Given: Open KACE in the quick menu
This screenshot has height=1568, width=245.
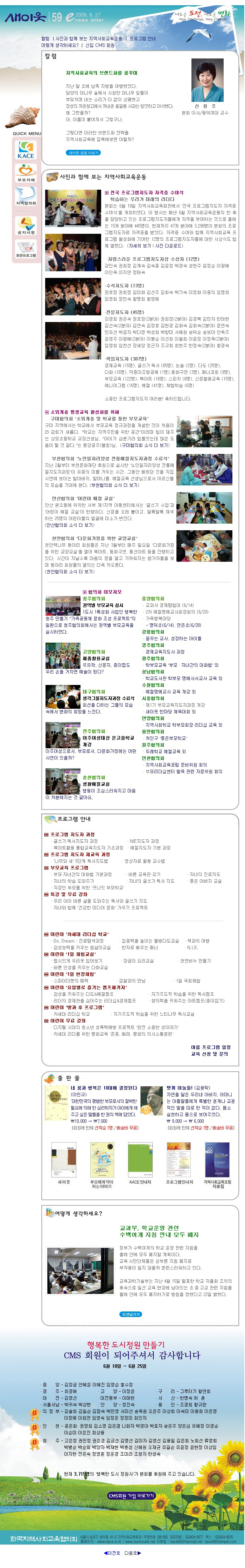Looking at the screenshot, I should point(26,150).
